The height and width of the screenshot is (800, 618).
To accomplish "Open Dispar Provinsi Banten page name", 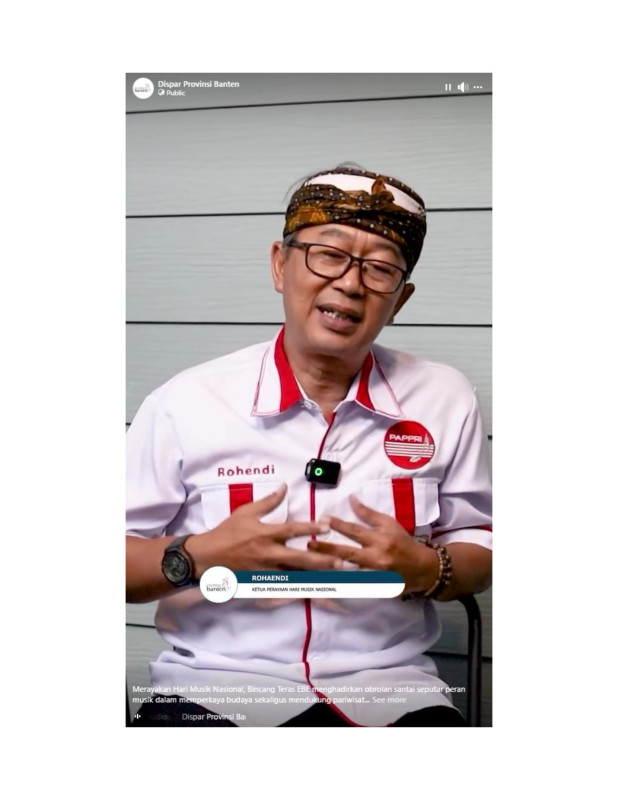I will pyautogui.click(x=198, y=83).
